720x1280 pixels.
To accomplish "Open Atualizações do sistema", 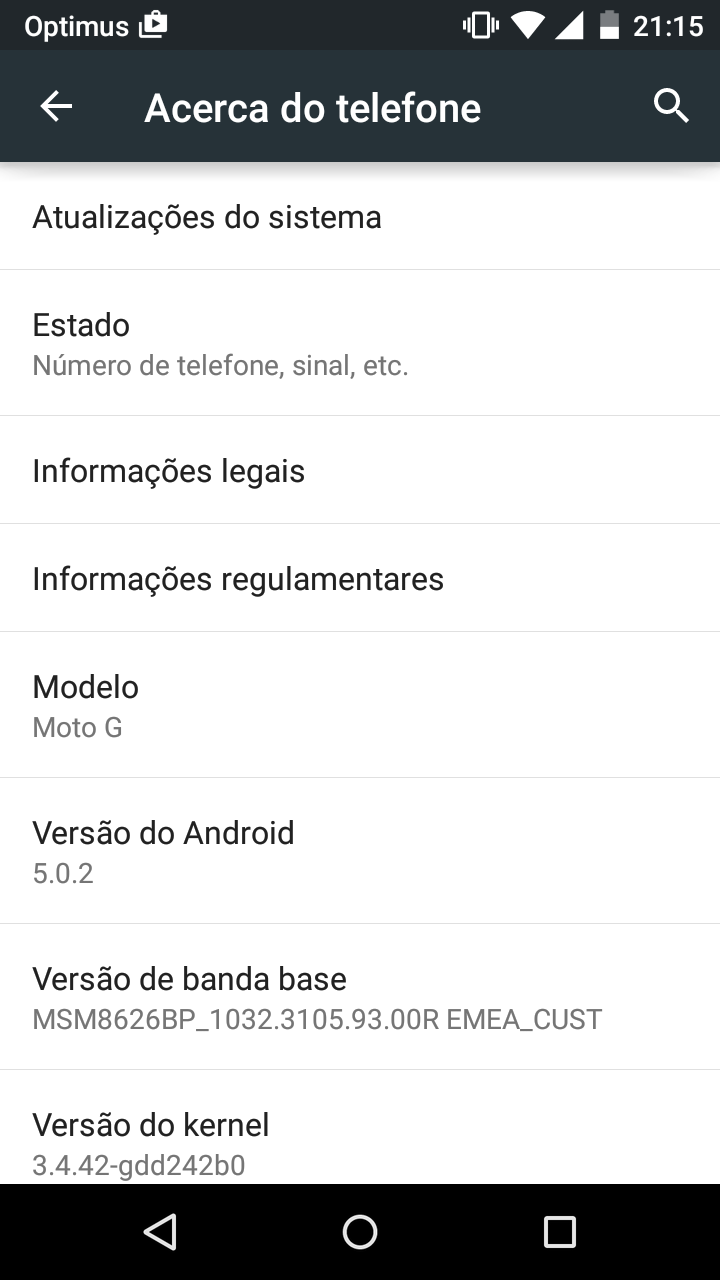I will (x=360, y=216).
